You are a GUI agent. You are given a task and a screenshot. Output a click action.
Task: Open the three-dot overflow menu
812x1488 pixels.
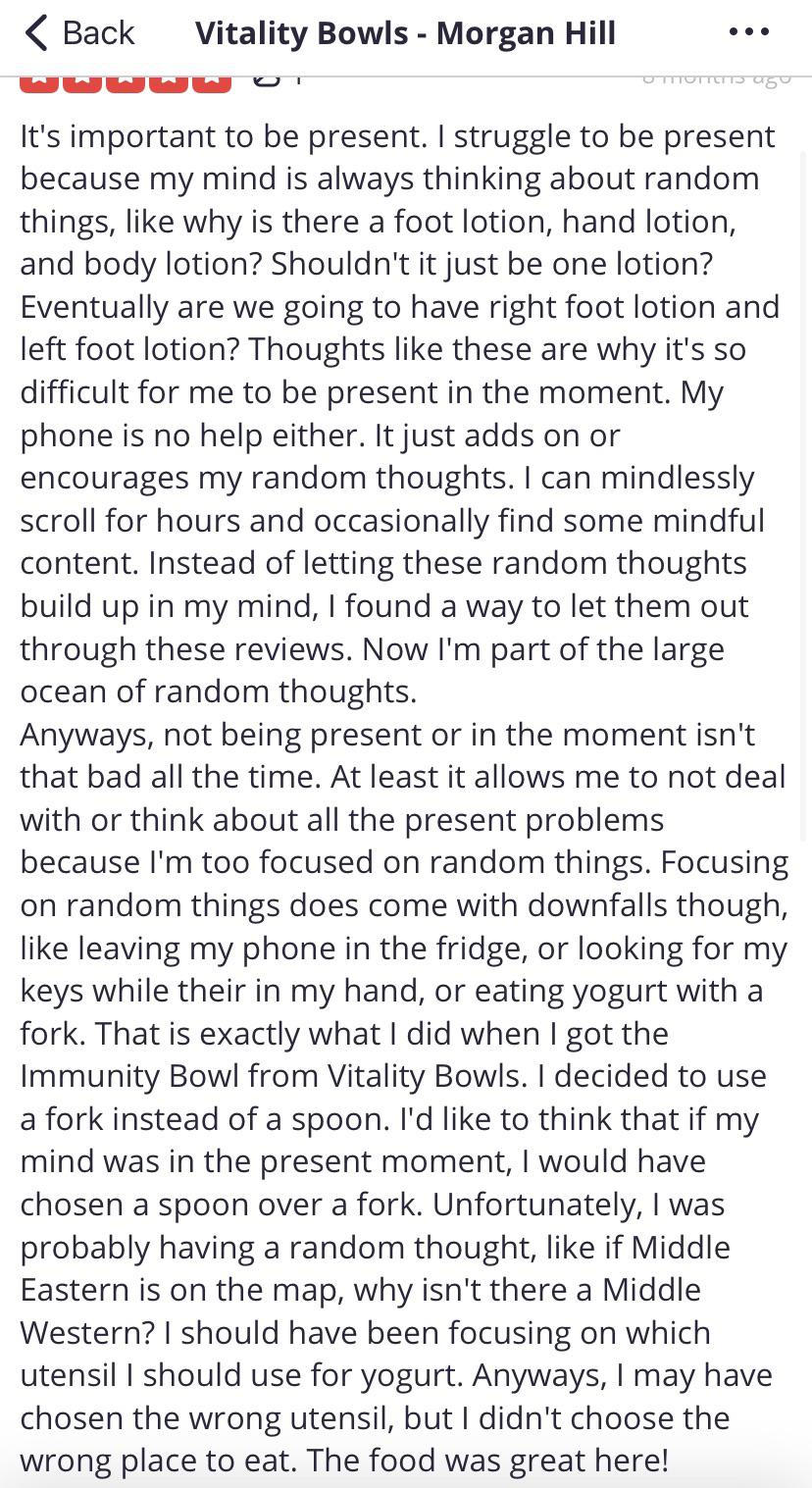pyautogui.click(x=749, y=32)
